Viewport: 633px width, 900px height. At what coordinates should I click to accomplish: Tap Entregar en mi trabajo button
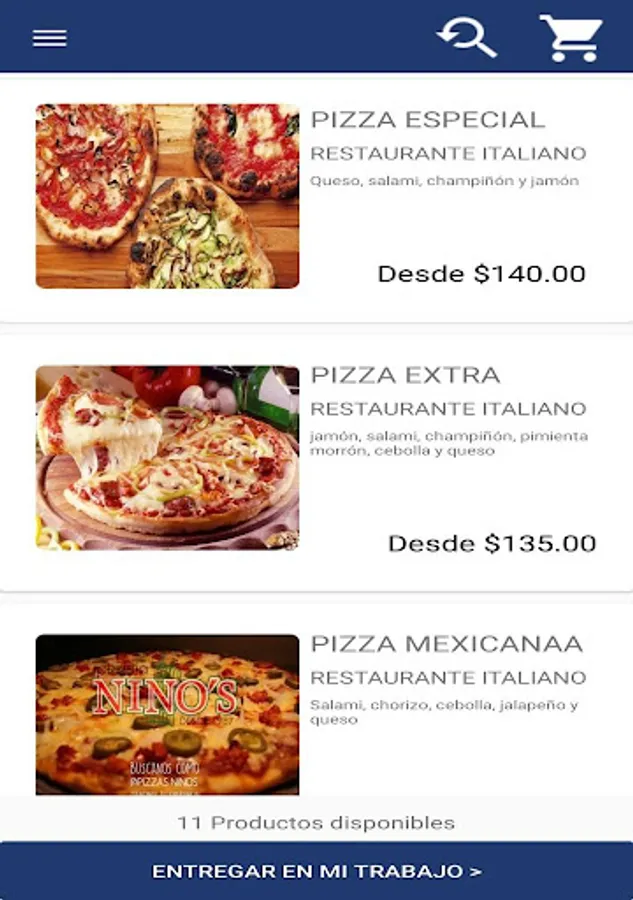316,871
